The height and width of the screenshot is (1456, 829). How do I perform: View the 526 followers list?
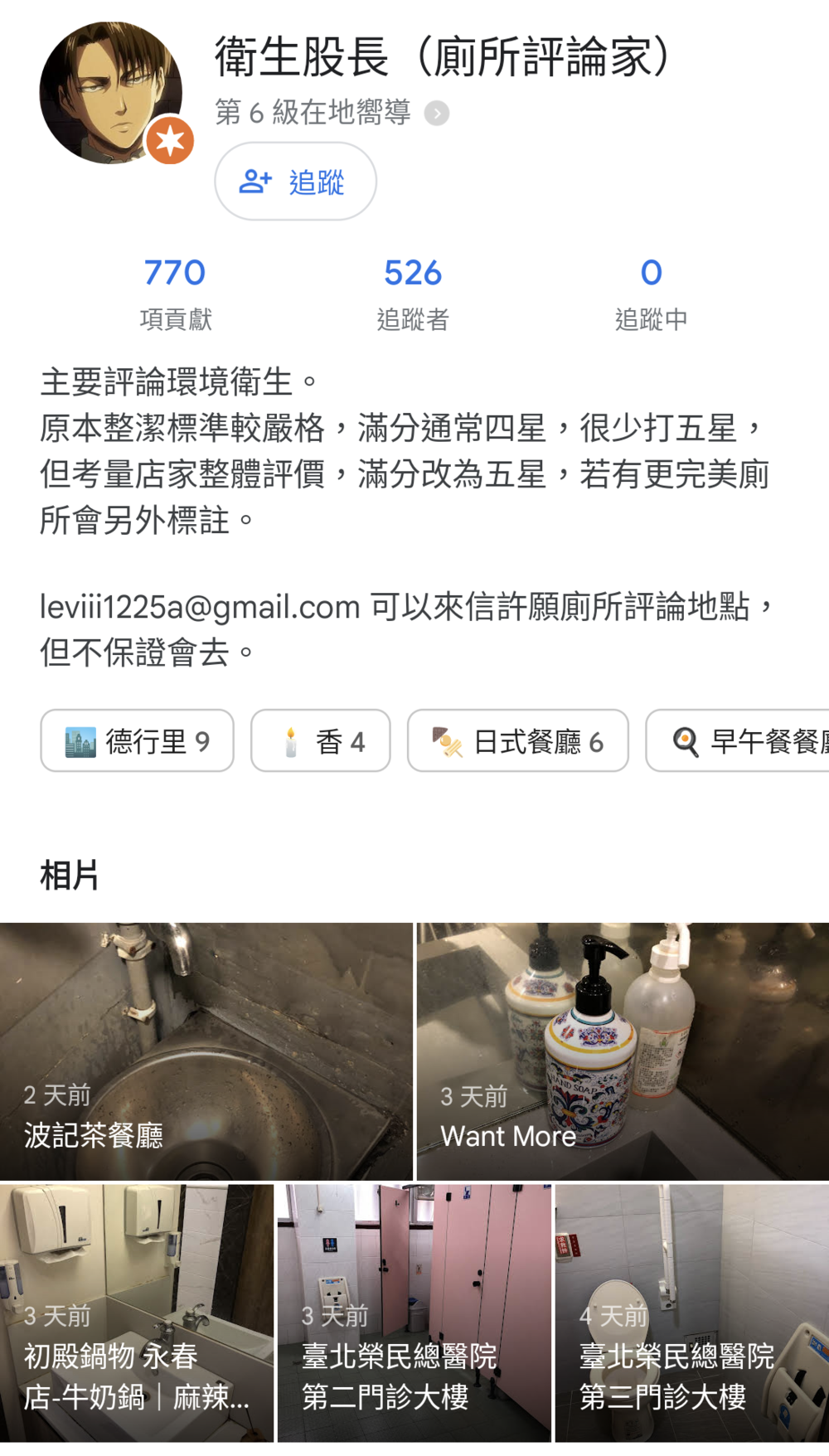coord(413,292)
